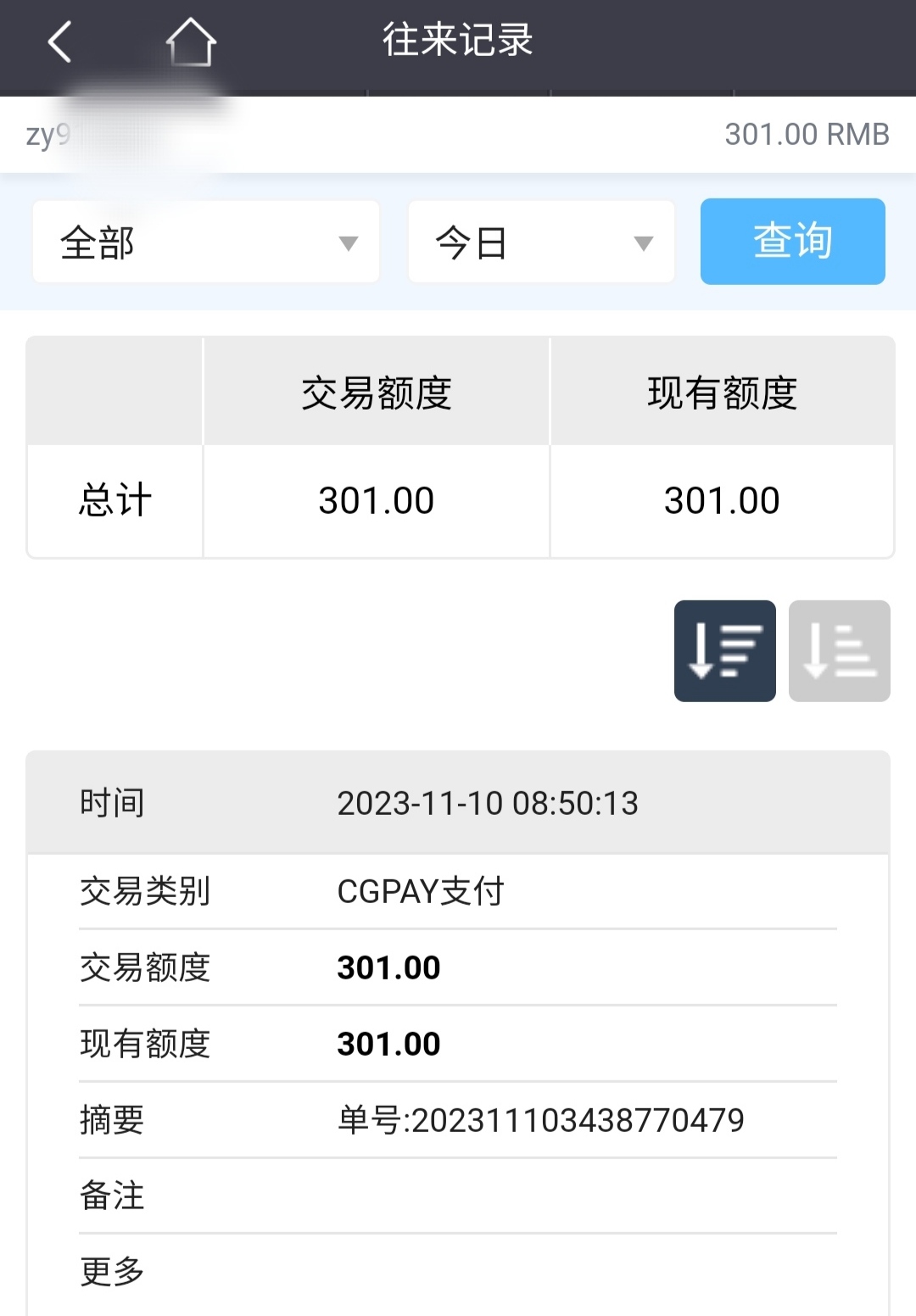The width and height of the screenshot is (916, 1316).
Task: Sort records in ascending order
Action: coord(839,651)
